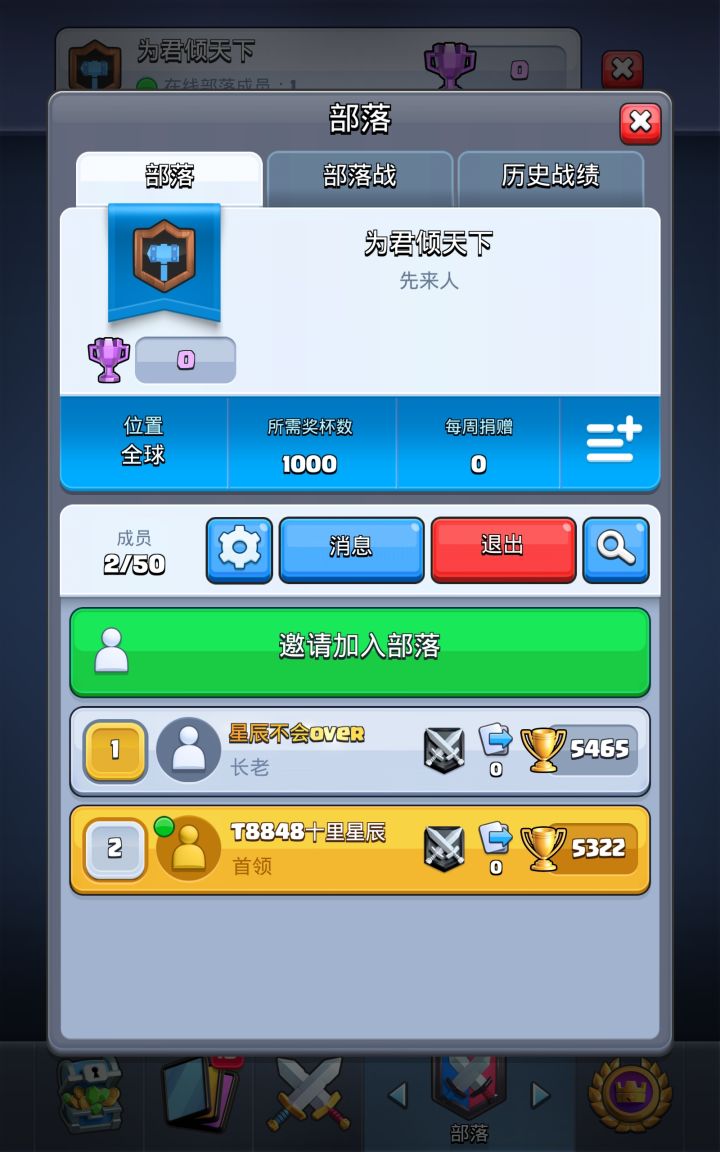Click the 消息 message button
This screenshot has height=1152, width=720.
click(x=351, y=549)
